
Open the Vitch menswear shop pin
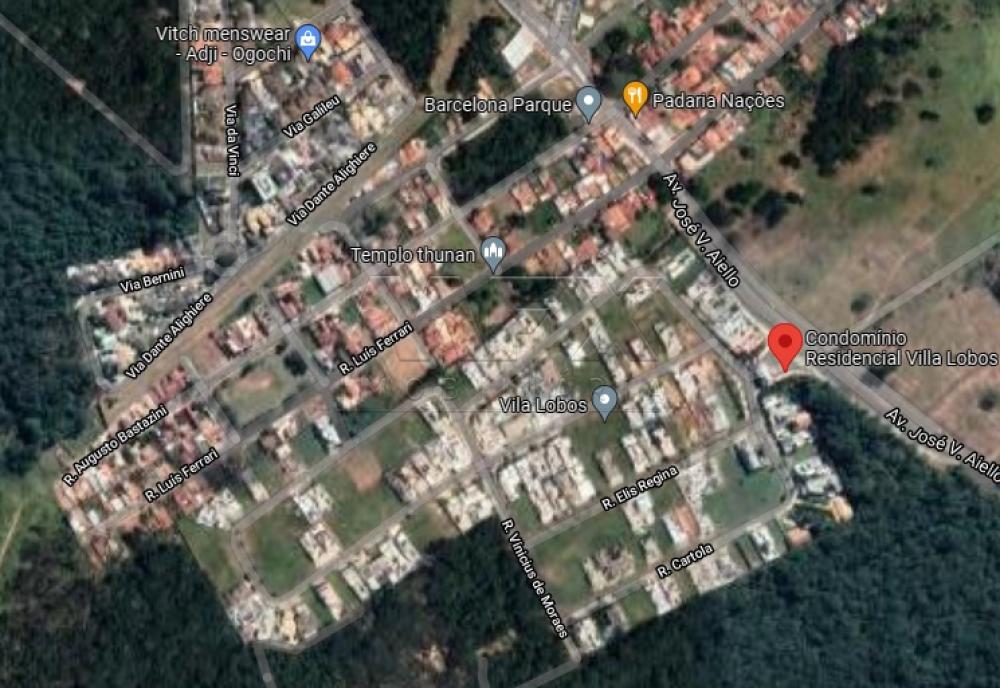308,41
